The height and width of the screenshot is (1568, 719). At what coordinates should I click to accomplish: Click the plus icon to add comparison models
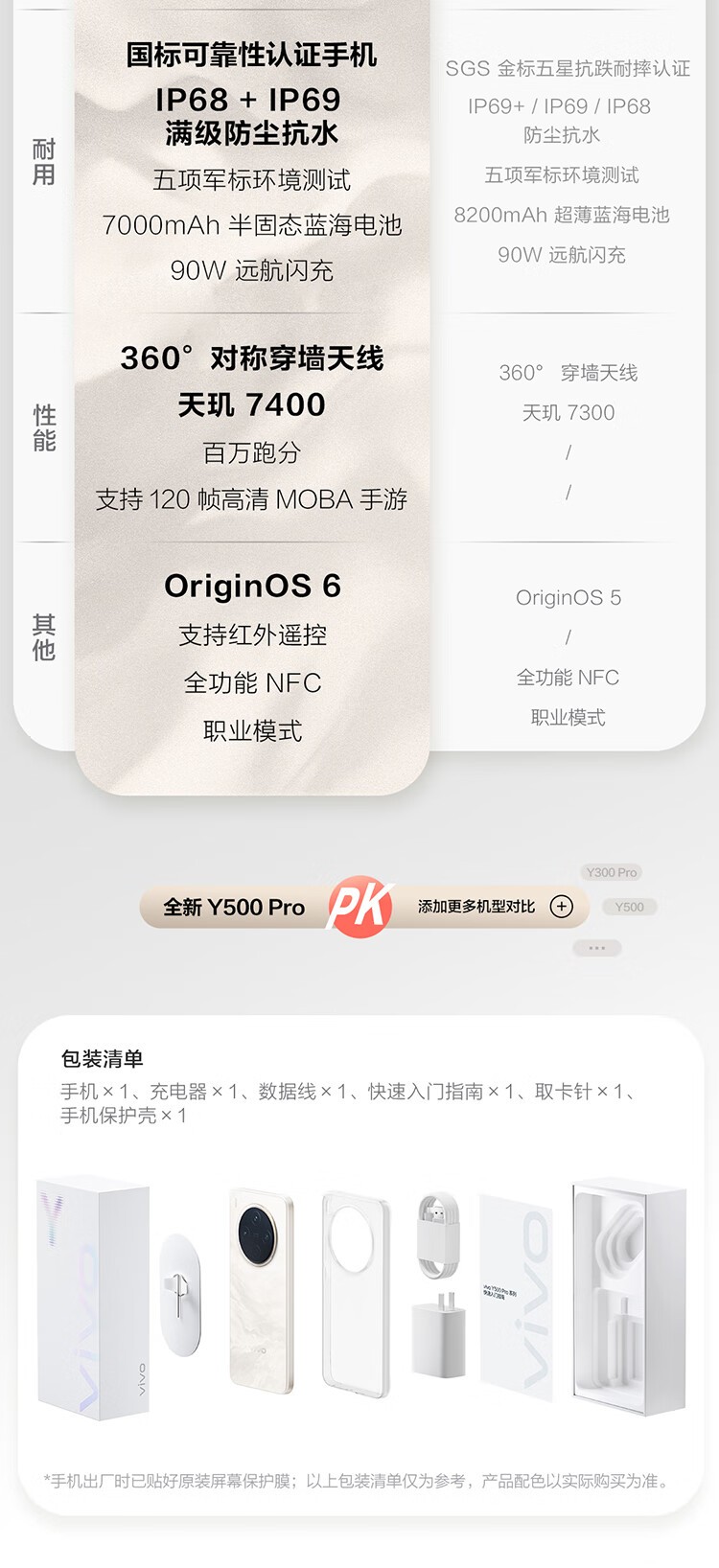click(x=561, y=905)
